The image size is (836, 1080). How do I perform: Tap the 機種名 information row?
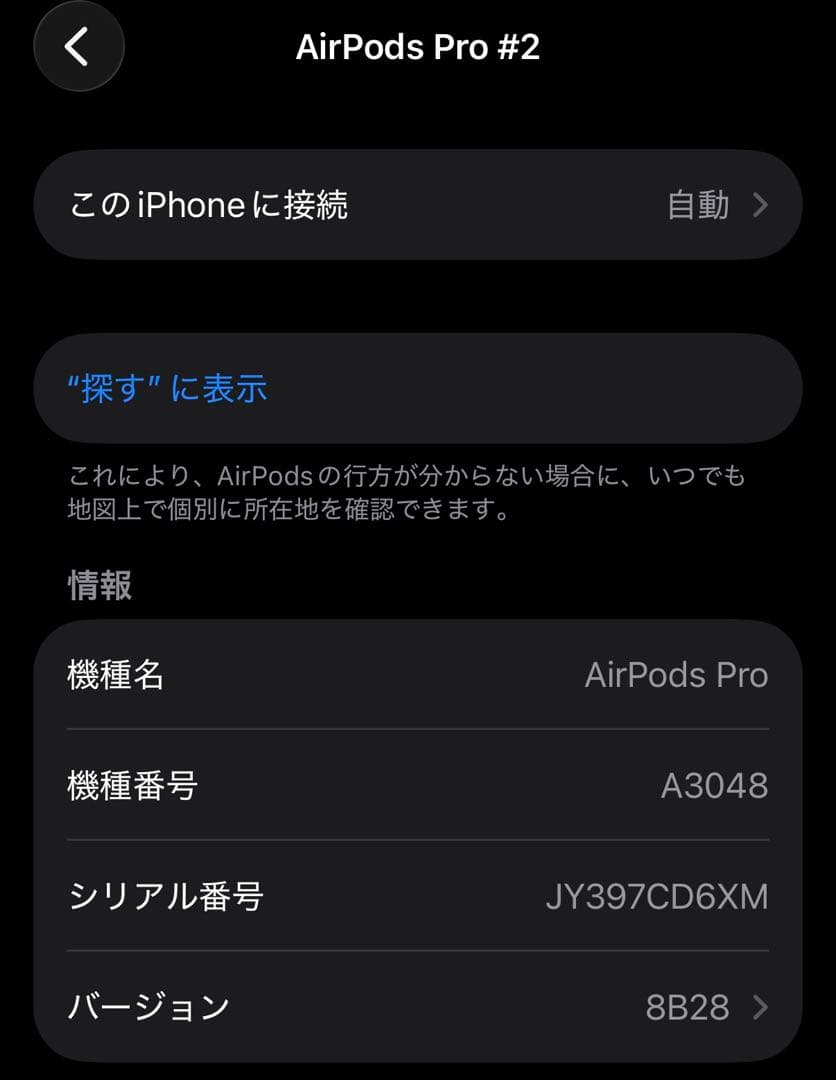tap(418, 676)
